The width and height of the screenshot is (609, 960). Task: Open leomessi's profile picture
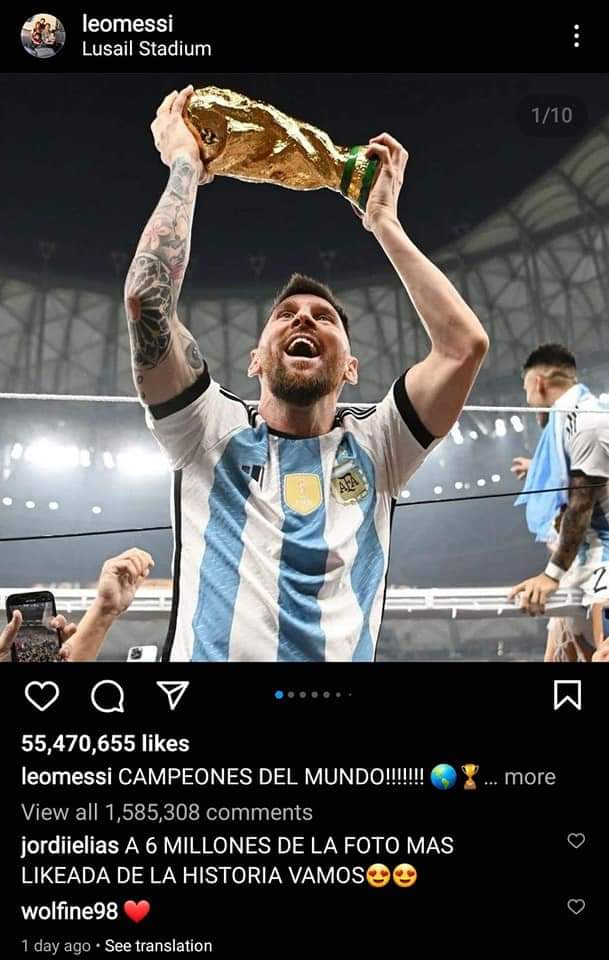(43, 36)
